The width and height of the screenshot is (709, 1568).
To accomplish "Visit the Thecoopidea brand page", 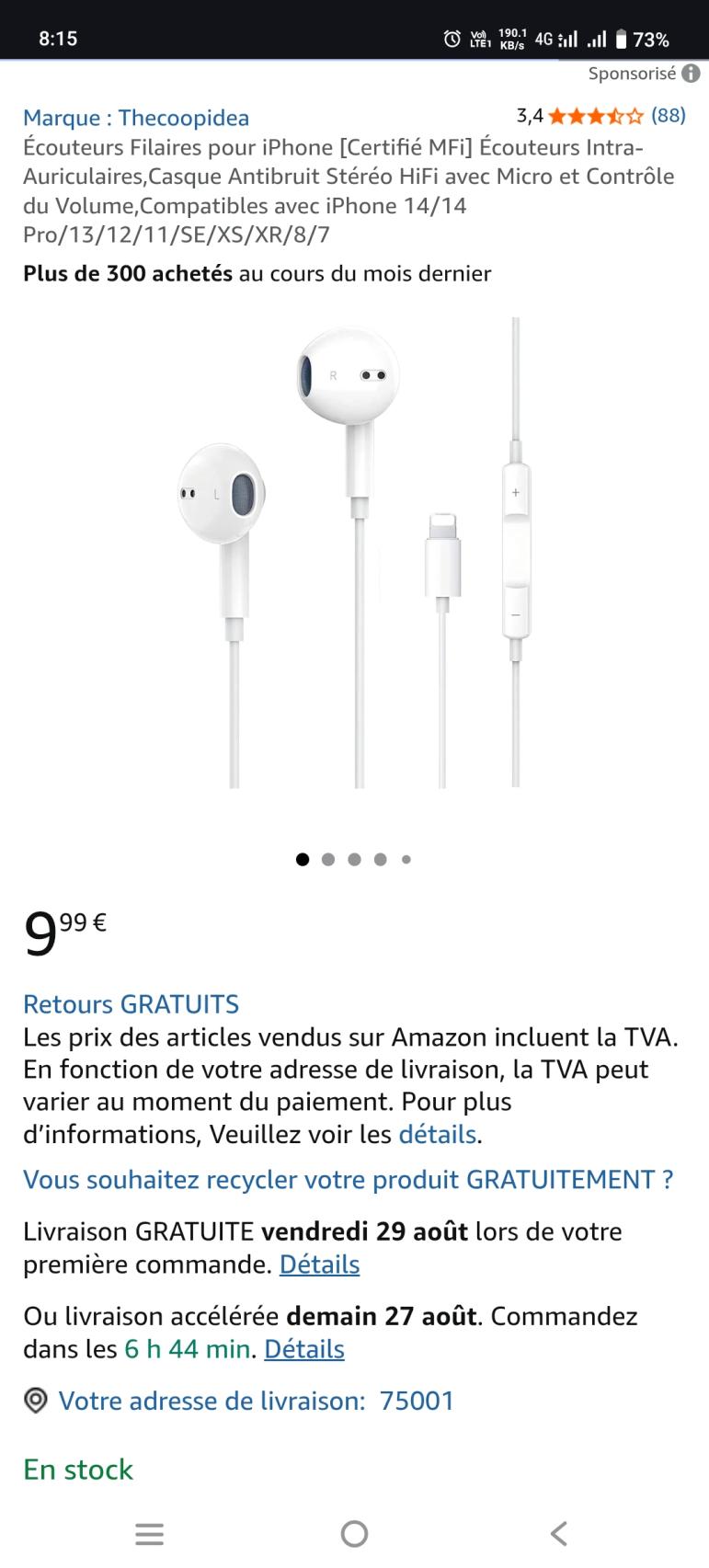I will tap(136, 118).
